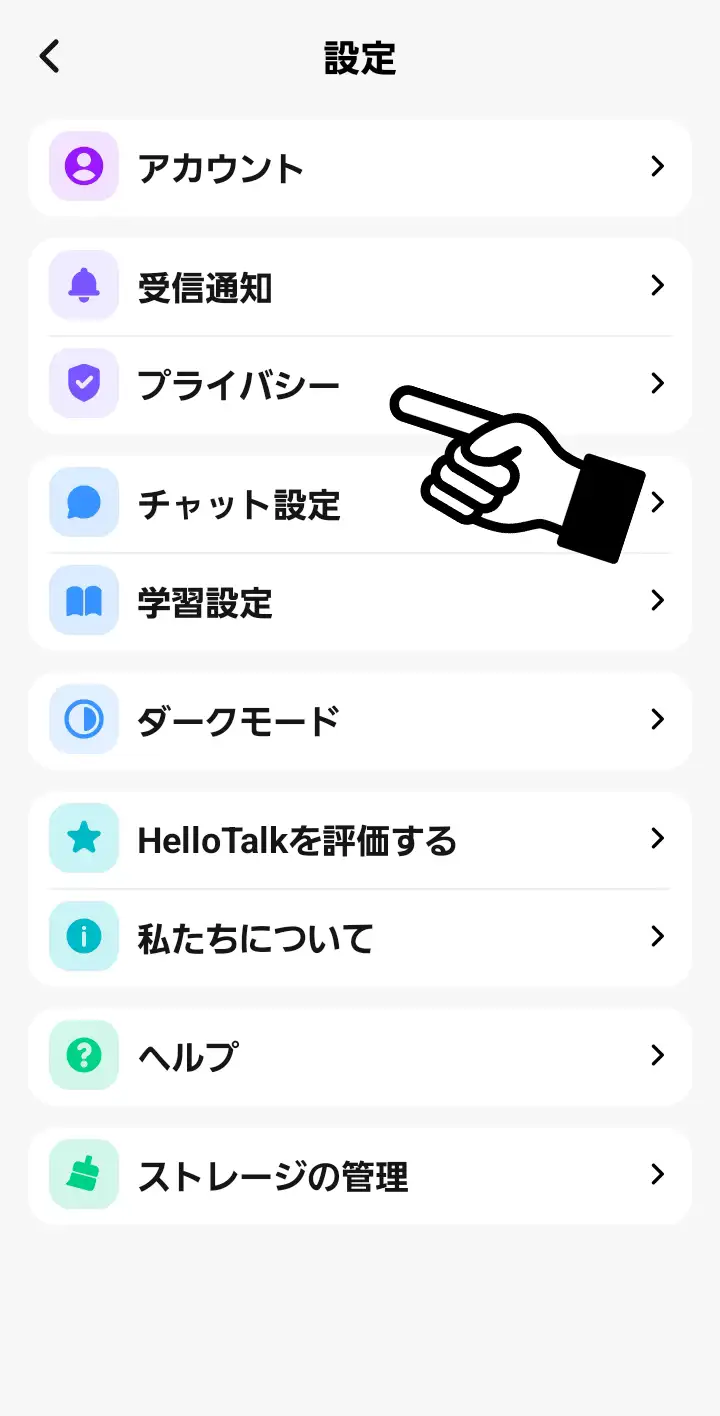This screenshot has width=720, height=1416.
Task: Go back from the 設定 screen
Action: (50, 57)
